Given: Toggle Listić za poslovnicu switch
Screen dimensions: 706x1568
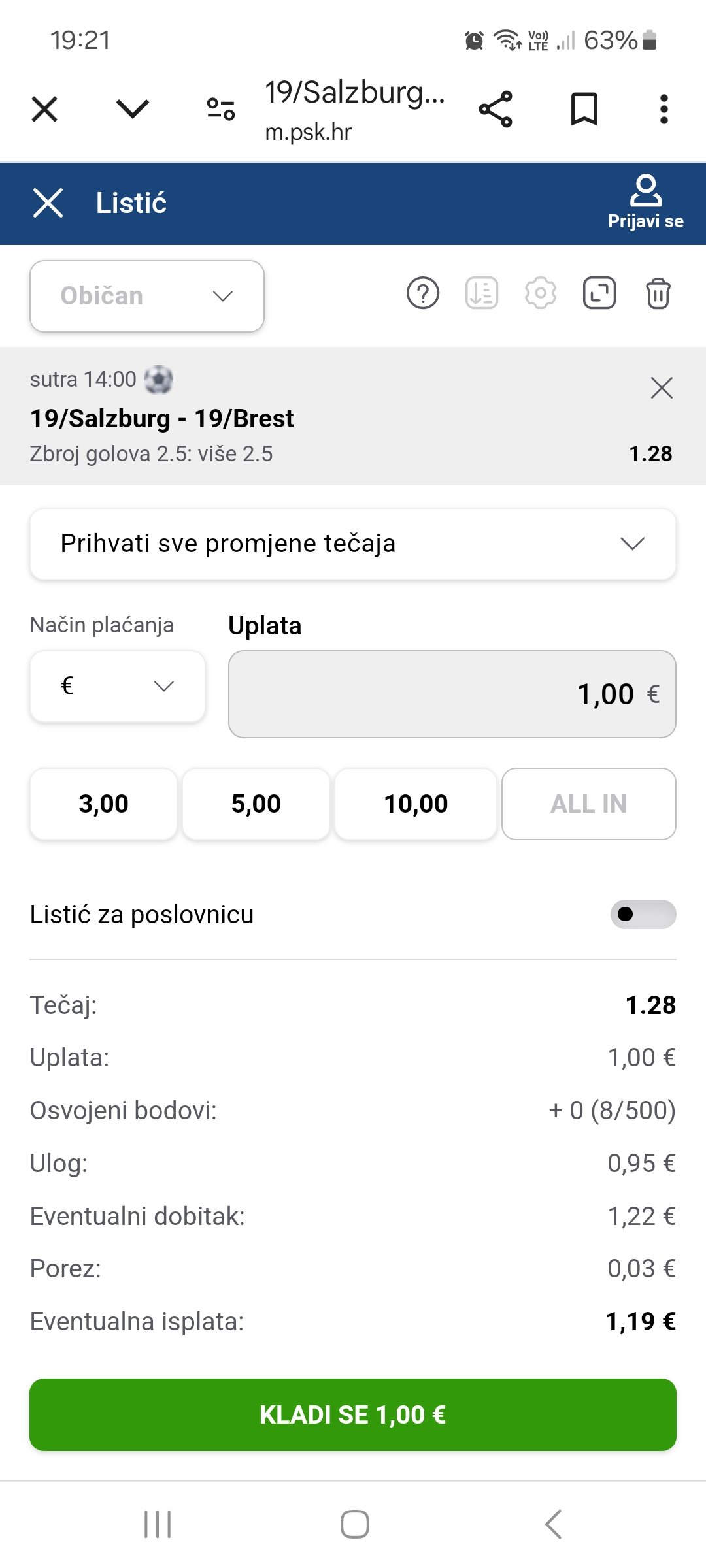Looking at the screenshot, I should 643,914.
